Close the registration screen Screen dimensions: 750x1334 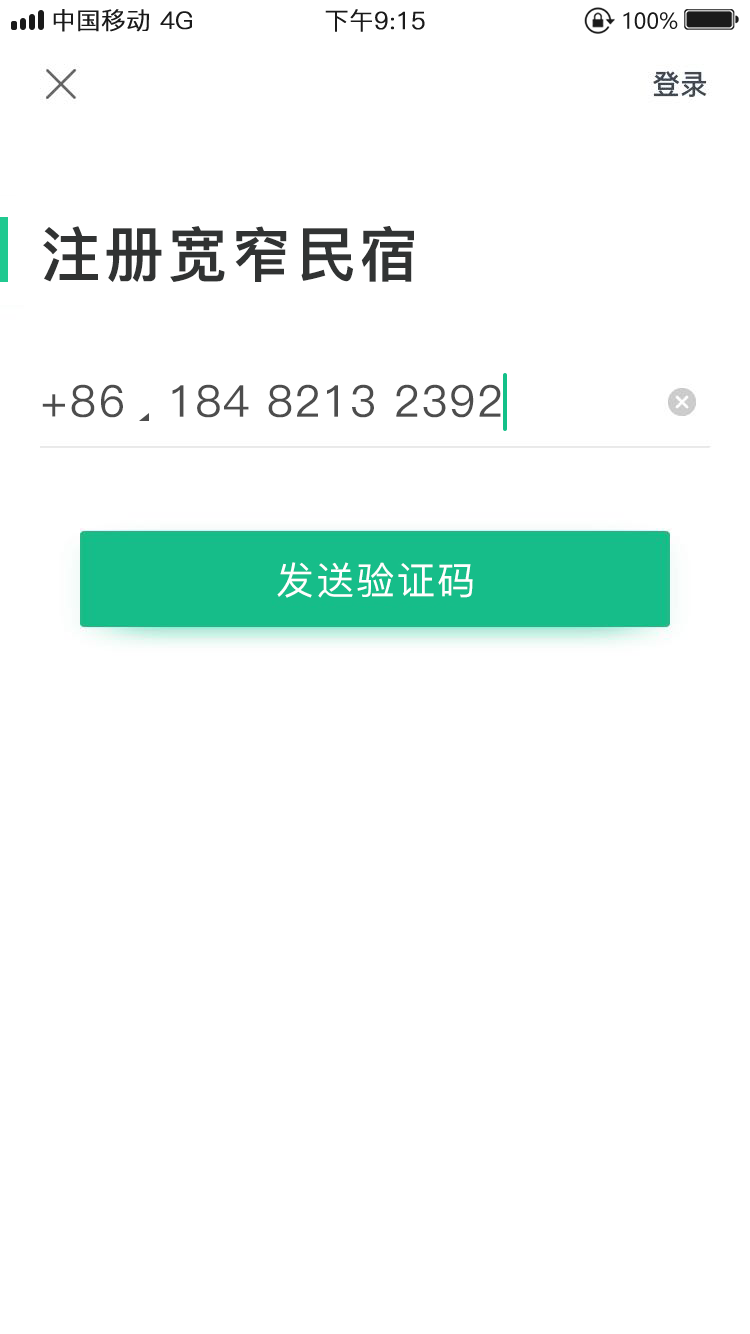pos(61,84)
